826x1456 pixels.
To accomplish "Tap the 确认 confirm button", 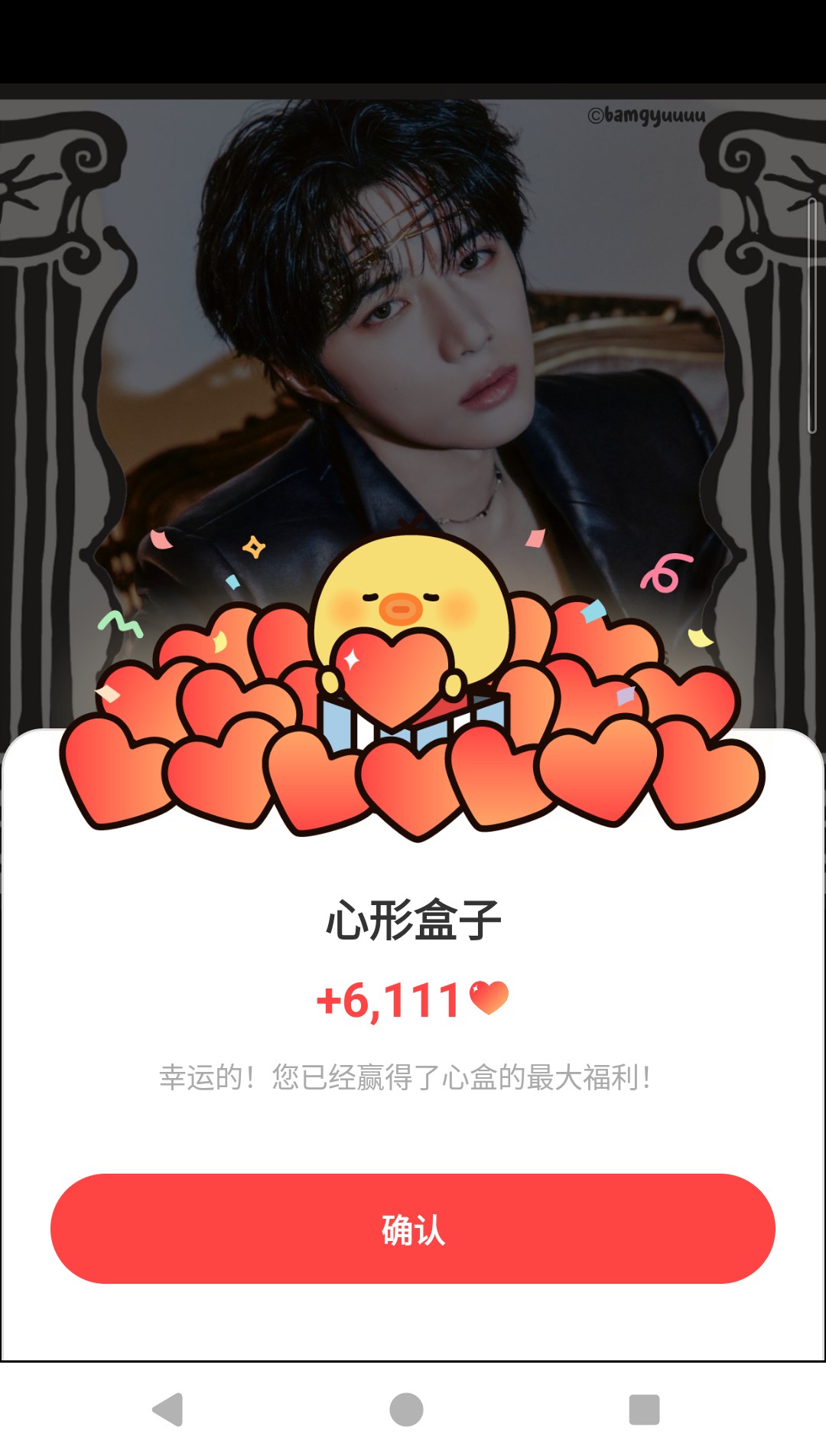I will [413, 1229].
